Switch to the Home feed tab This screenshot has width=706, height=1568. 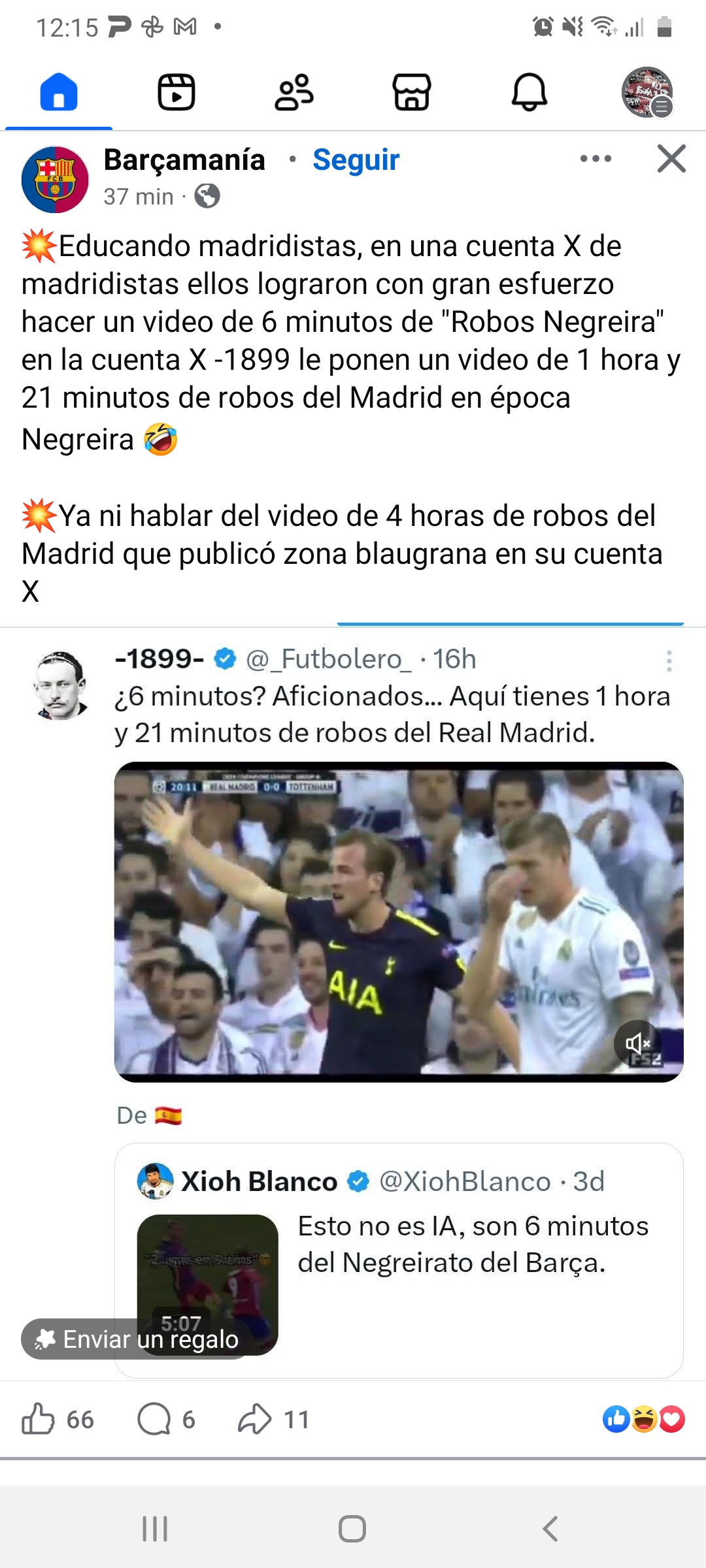click(x=59, y=92)
